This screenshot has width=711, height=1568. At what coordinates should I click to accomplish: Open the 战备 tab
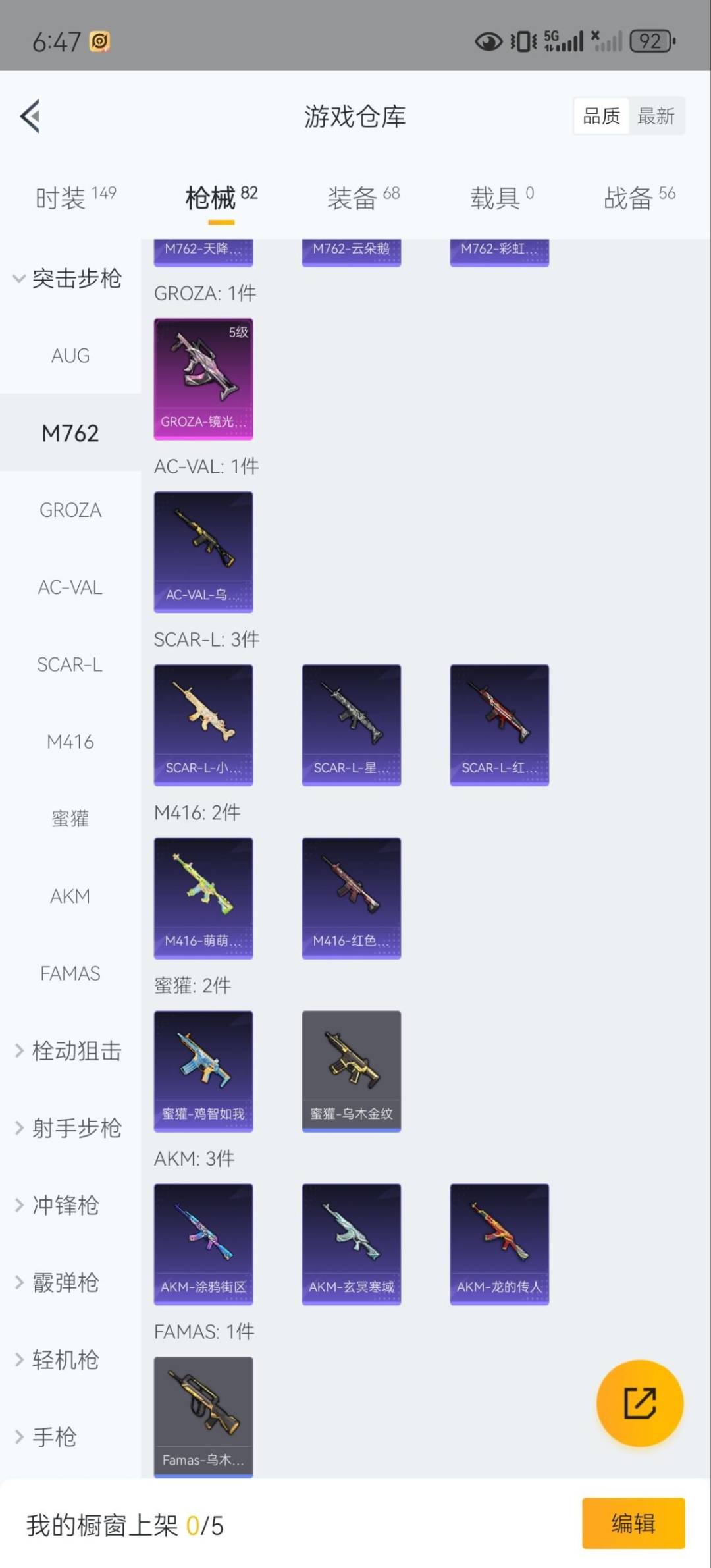tap(639, 198)
